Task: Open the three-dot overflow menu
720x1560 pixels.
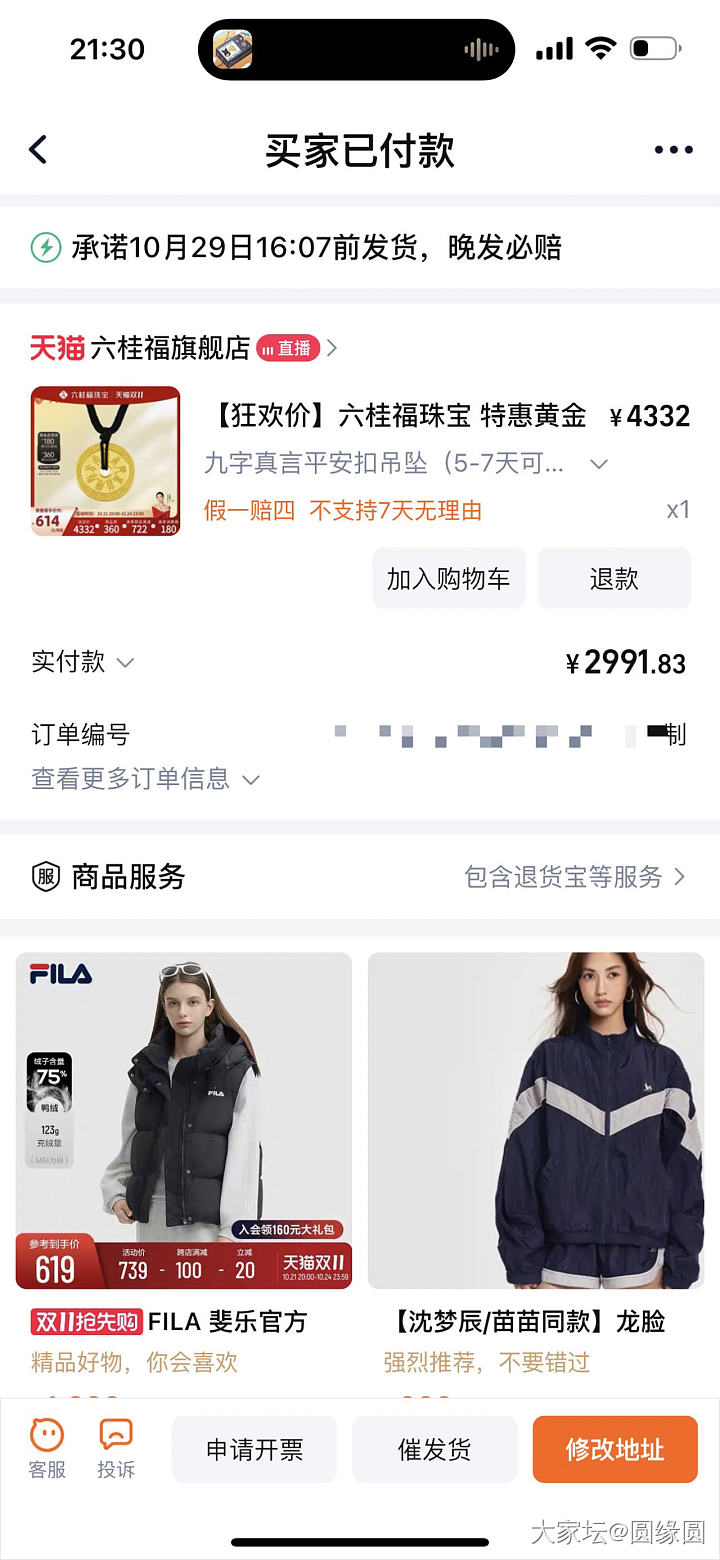Action: (x=673, y=150)
